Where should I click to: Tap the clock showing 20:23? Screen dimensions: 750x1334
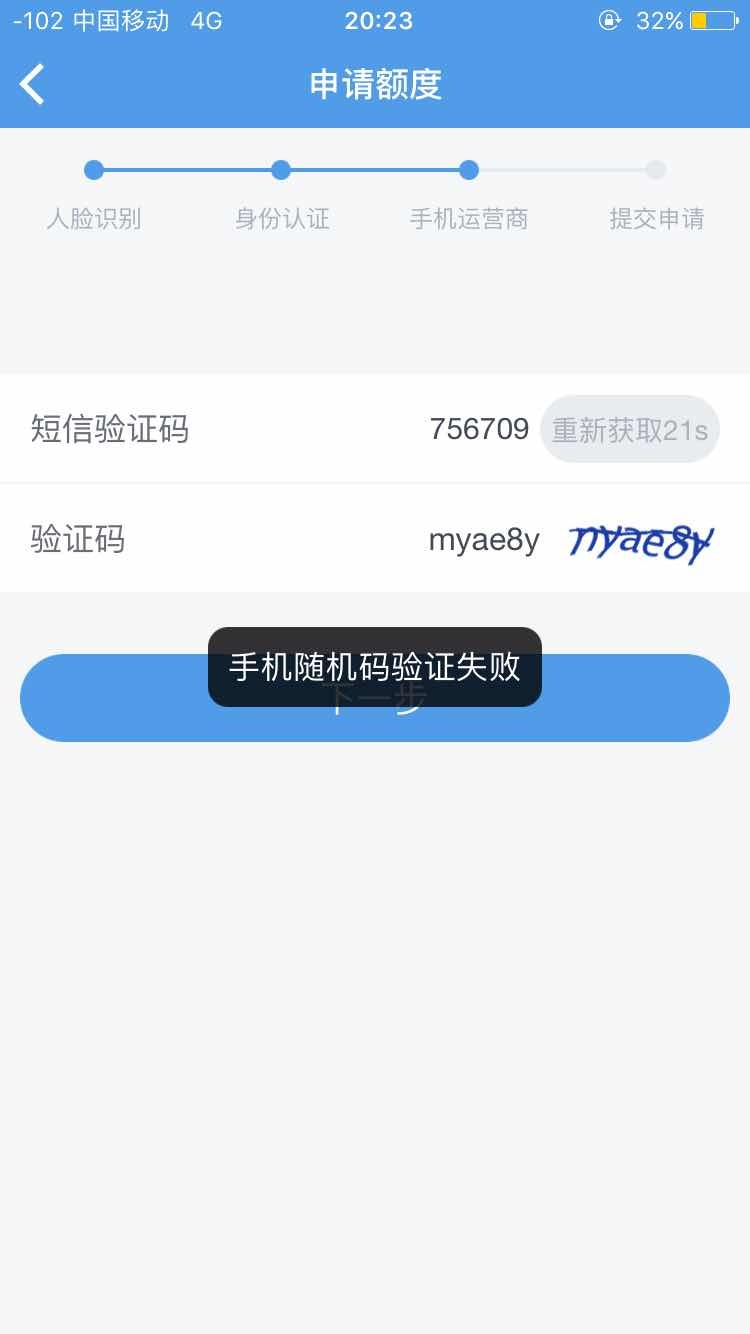coord(378,20)
